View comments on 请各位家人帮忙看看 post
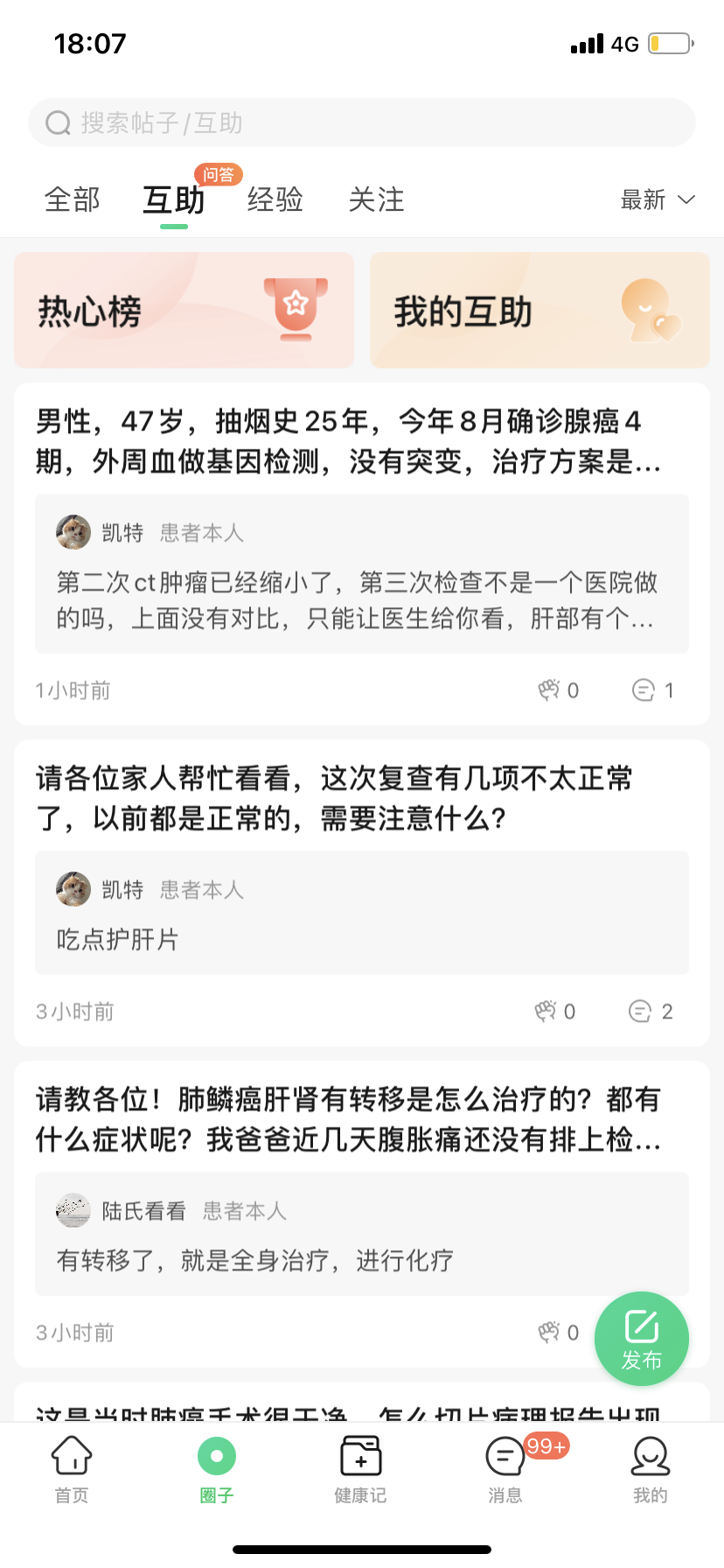 tap(651, 1011)
